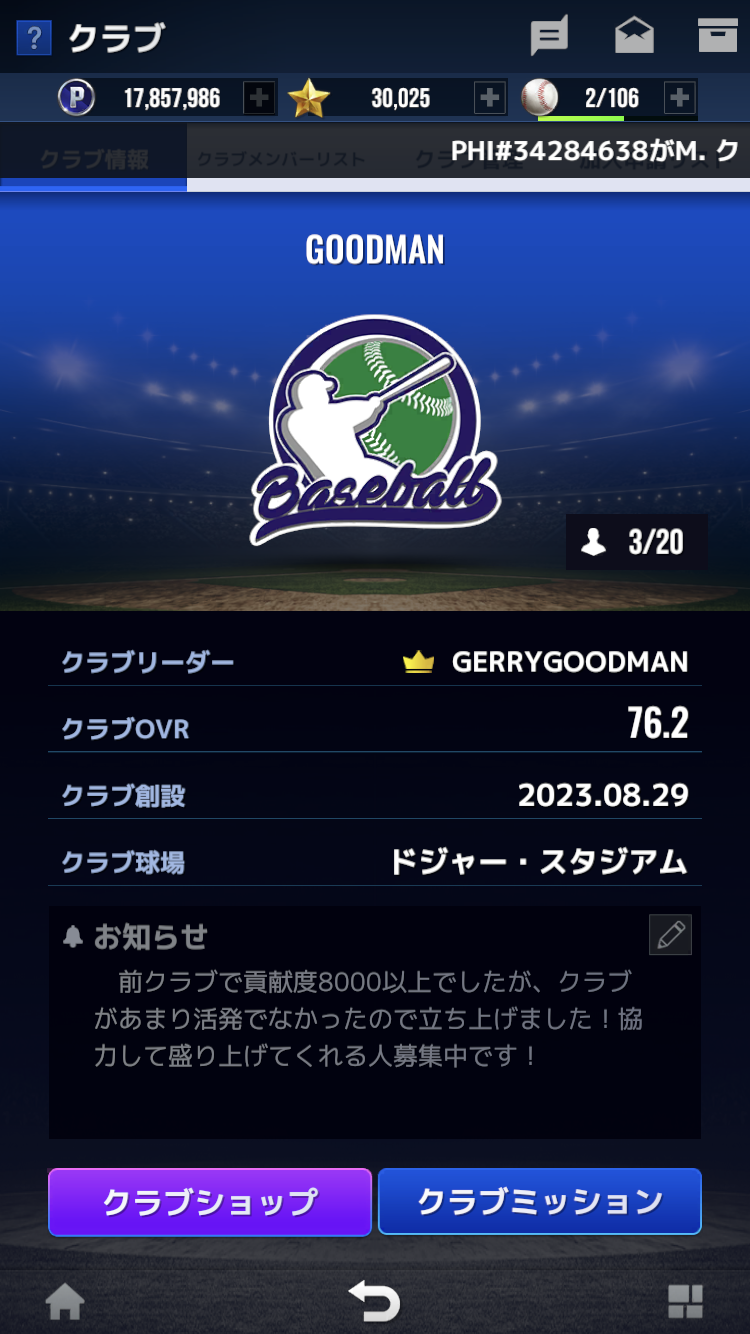Open the mailbox envelope icon
The width and height of the screenshot is (750, 1334).
pos(634,37)
